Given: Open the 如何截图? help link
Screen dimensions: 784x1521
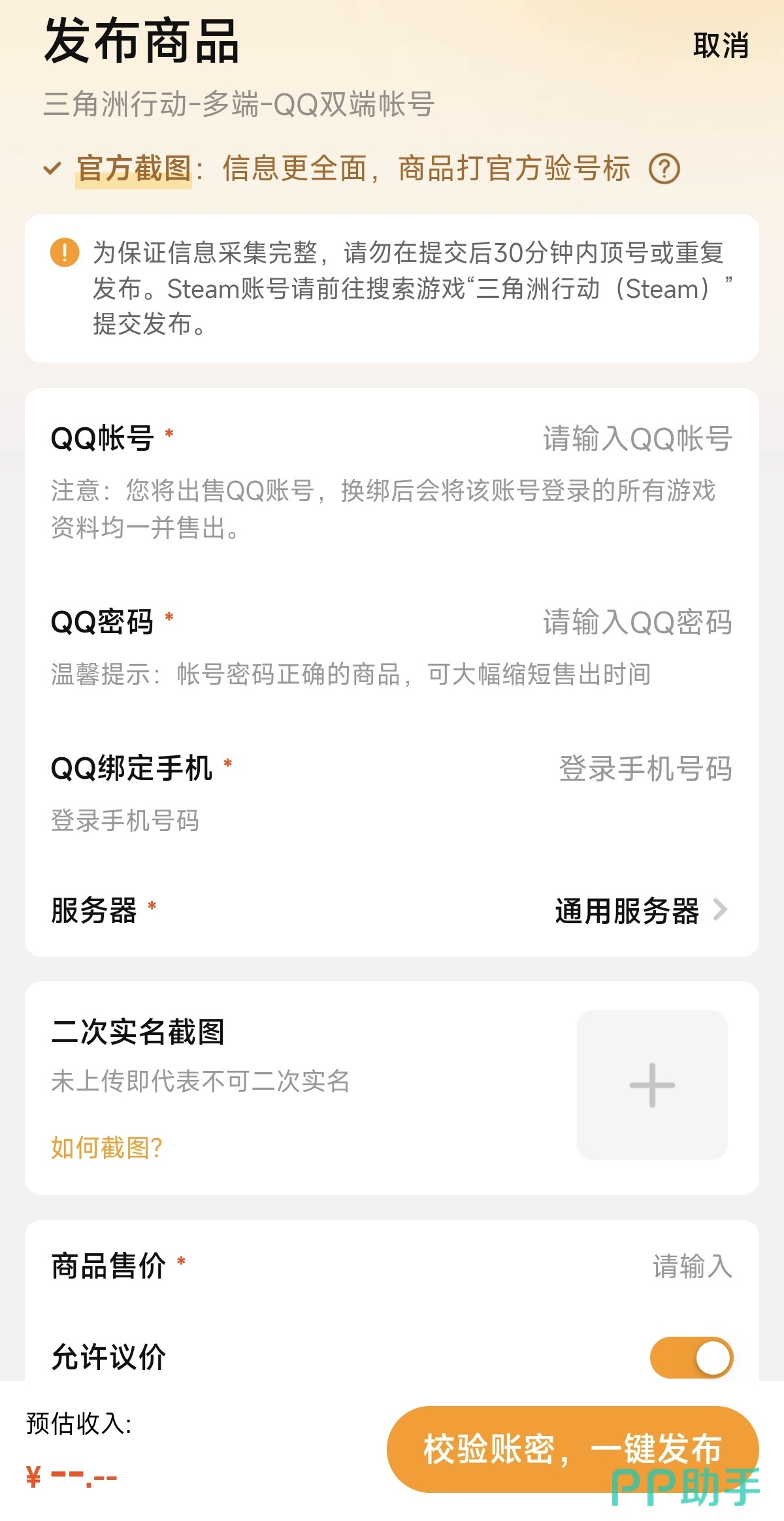Looking at the screenshot, I should coord(106,1147).
